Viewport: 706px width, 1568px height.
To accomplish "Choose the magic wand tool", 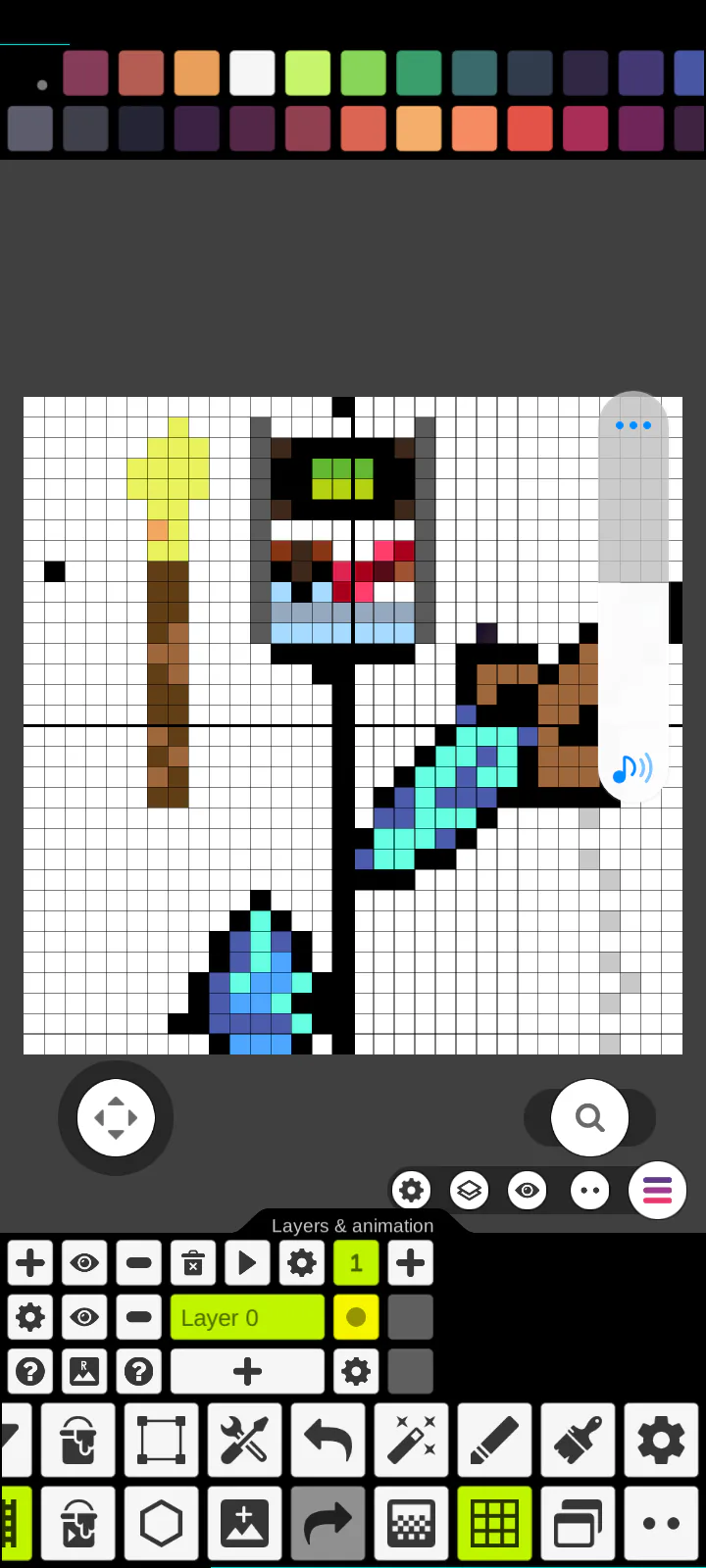I will point(412,1440).
